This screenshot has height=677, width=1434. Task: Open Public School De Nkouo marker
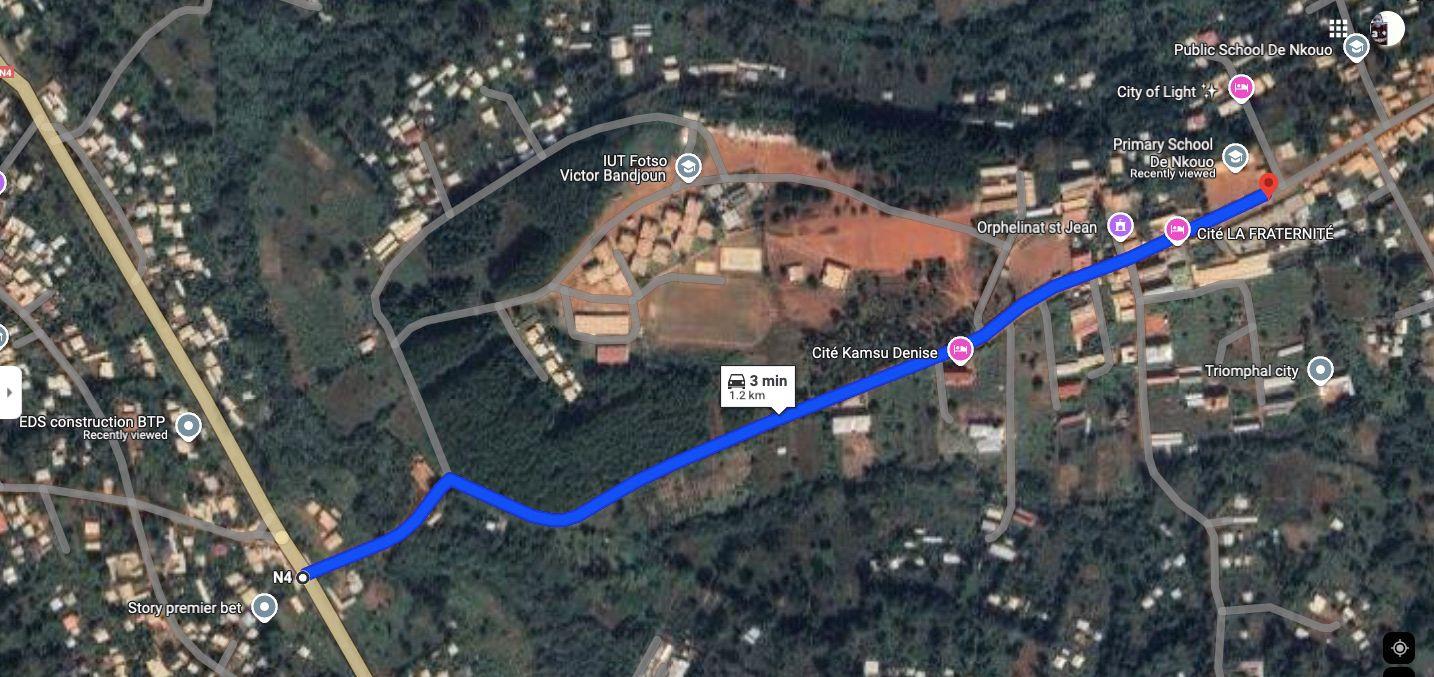tap(1356, 47)
